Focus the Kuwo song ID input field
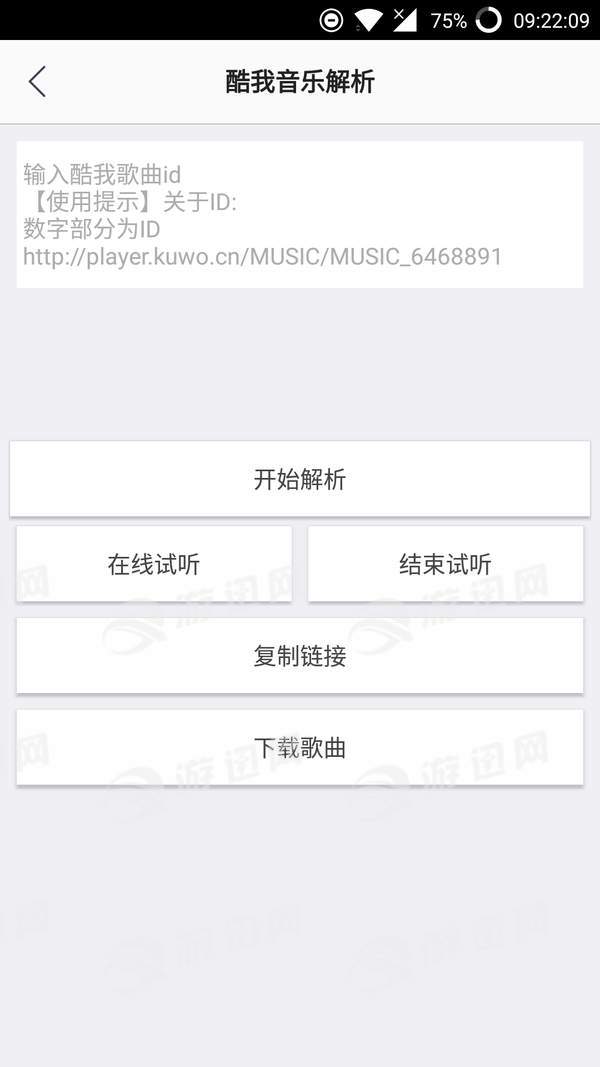This screenshot has width=600, height=1067. (x=300, y=214)
